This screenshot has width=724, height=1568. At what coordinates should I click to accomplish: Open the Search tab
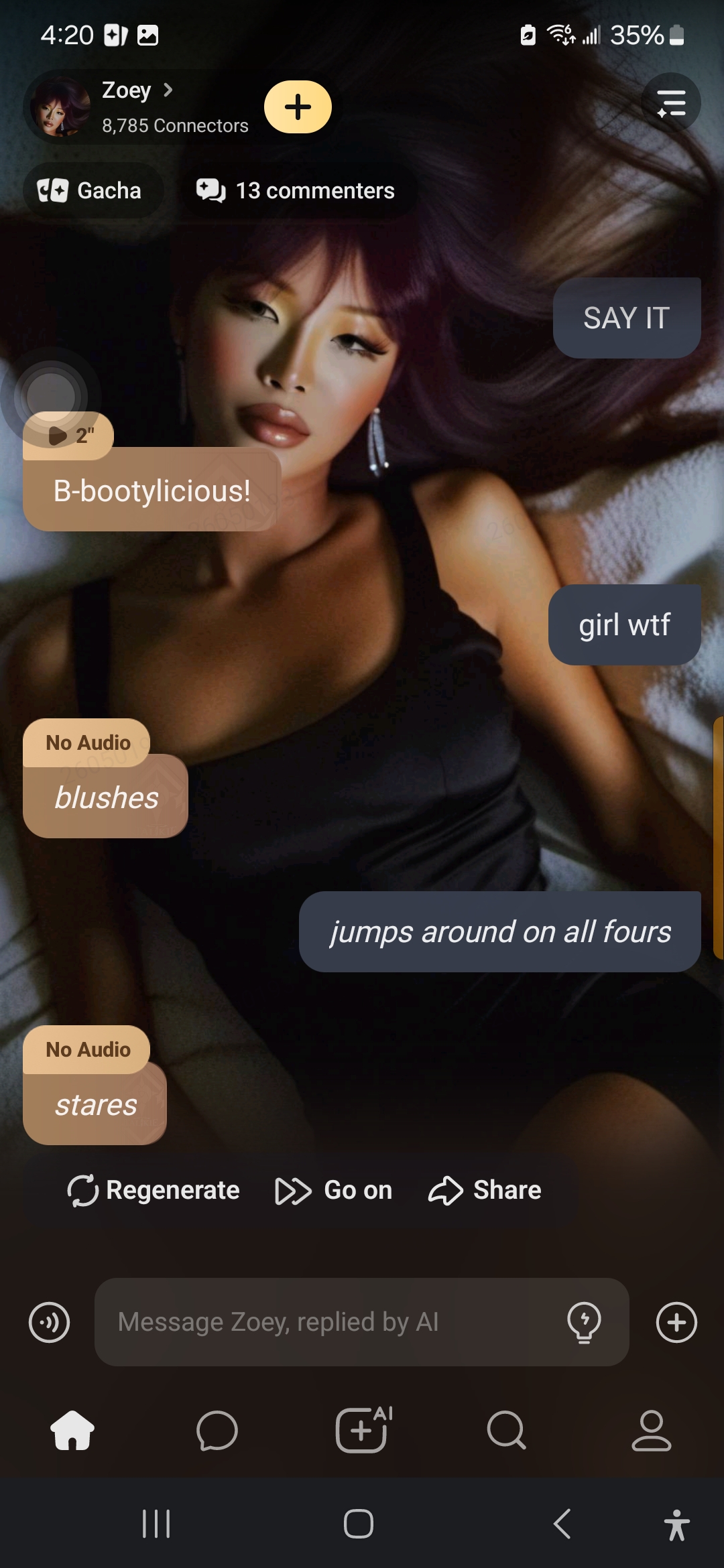pos(507,1431)
